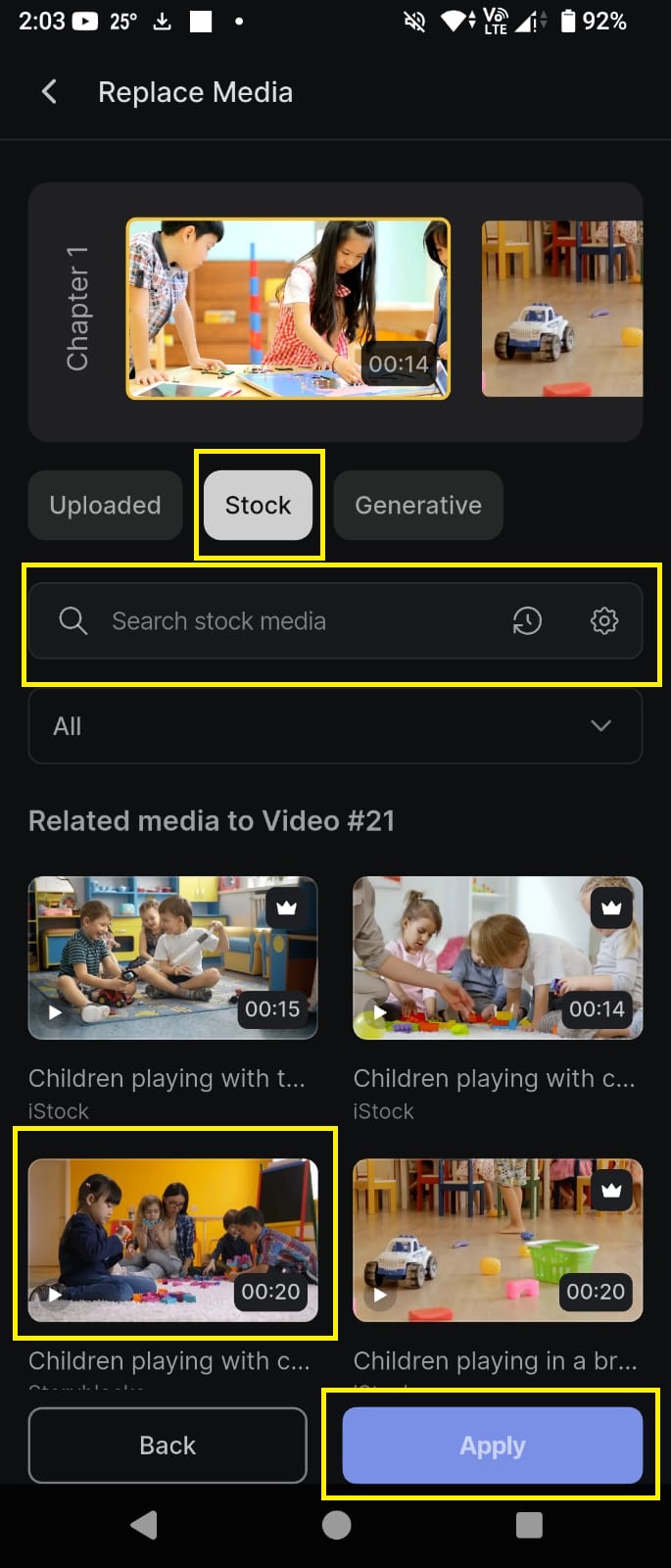The height and width of the screenshot is (1568, 671).
Task: Switch to the Uploaded tab
Action: click(105, 505)
